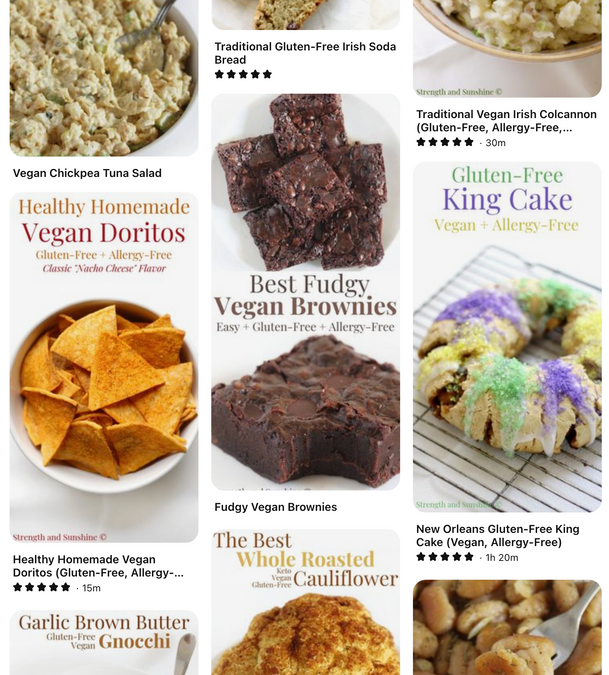Viewport: 609px width, 675px height.
Task: Open the New Orleans Gluten-Free King Cake pin
Action: [507, 338]
